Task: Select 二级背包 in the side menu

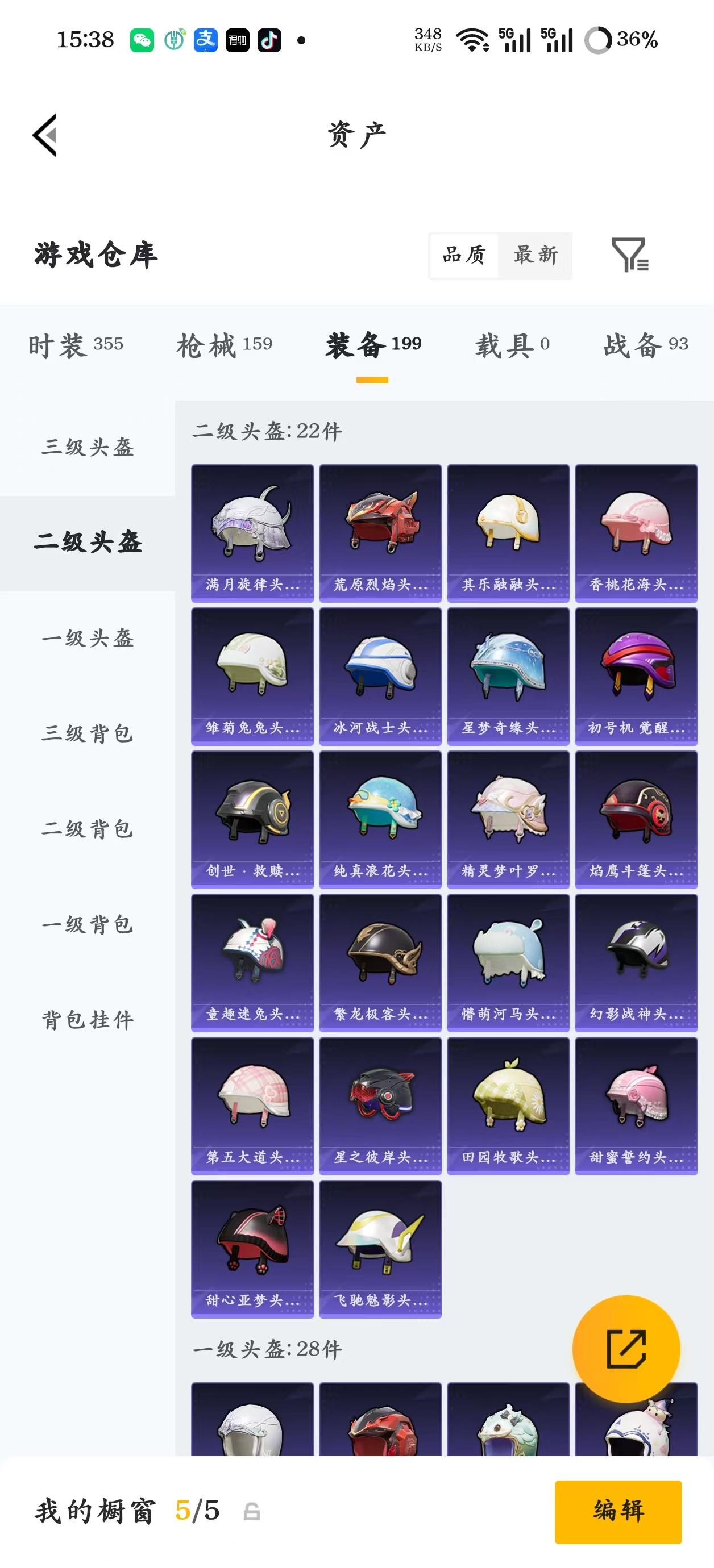Action: click(87, 829)
